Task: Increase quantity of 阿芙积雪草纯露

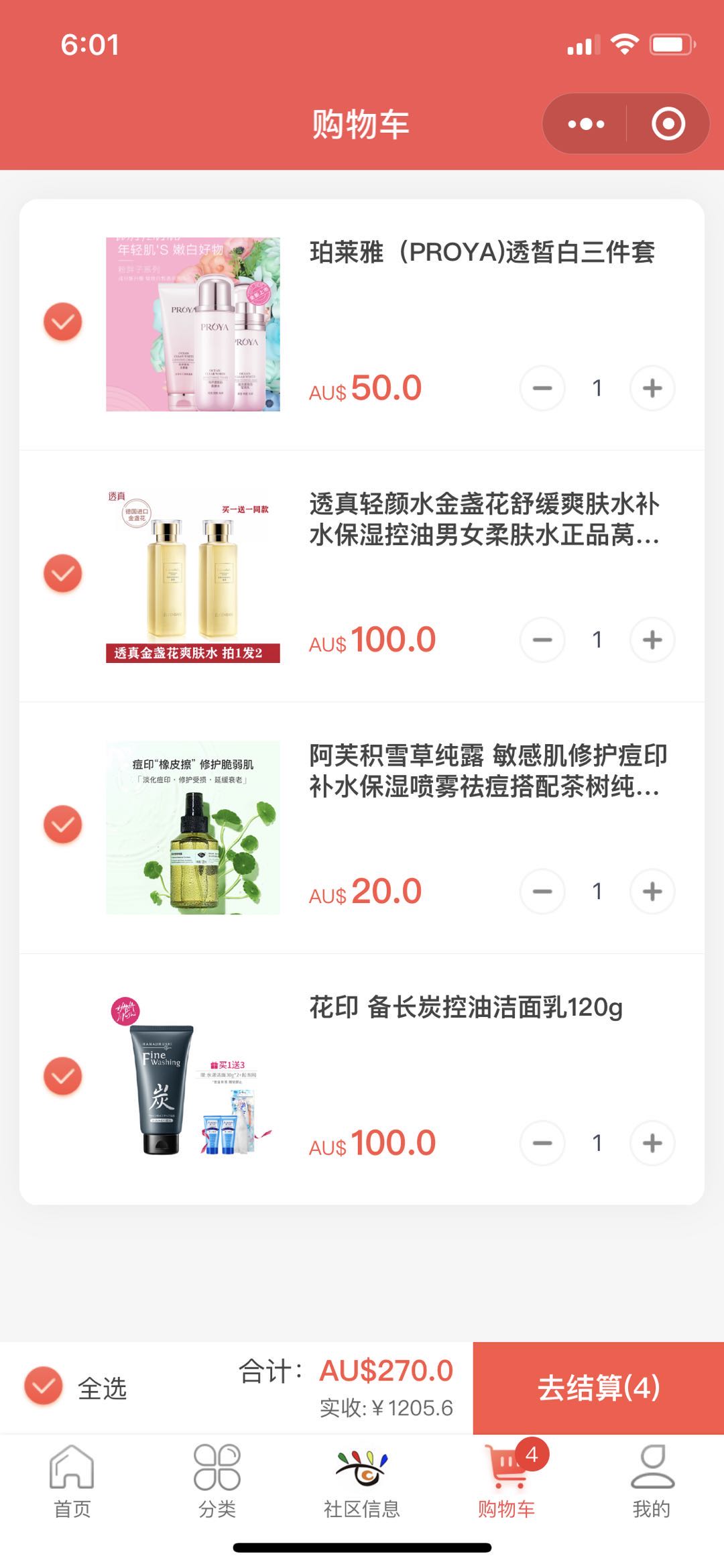Action: [x=652, y=892]
